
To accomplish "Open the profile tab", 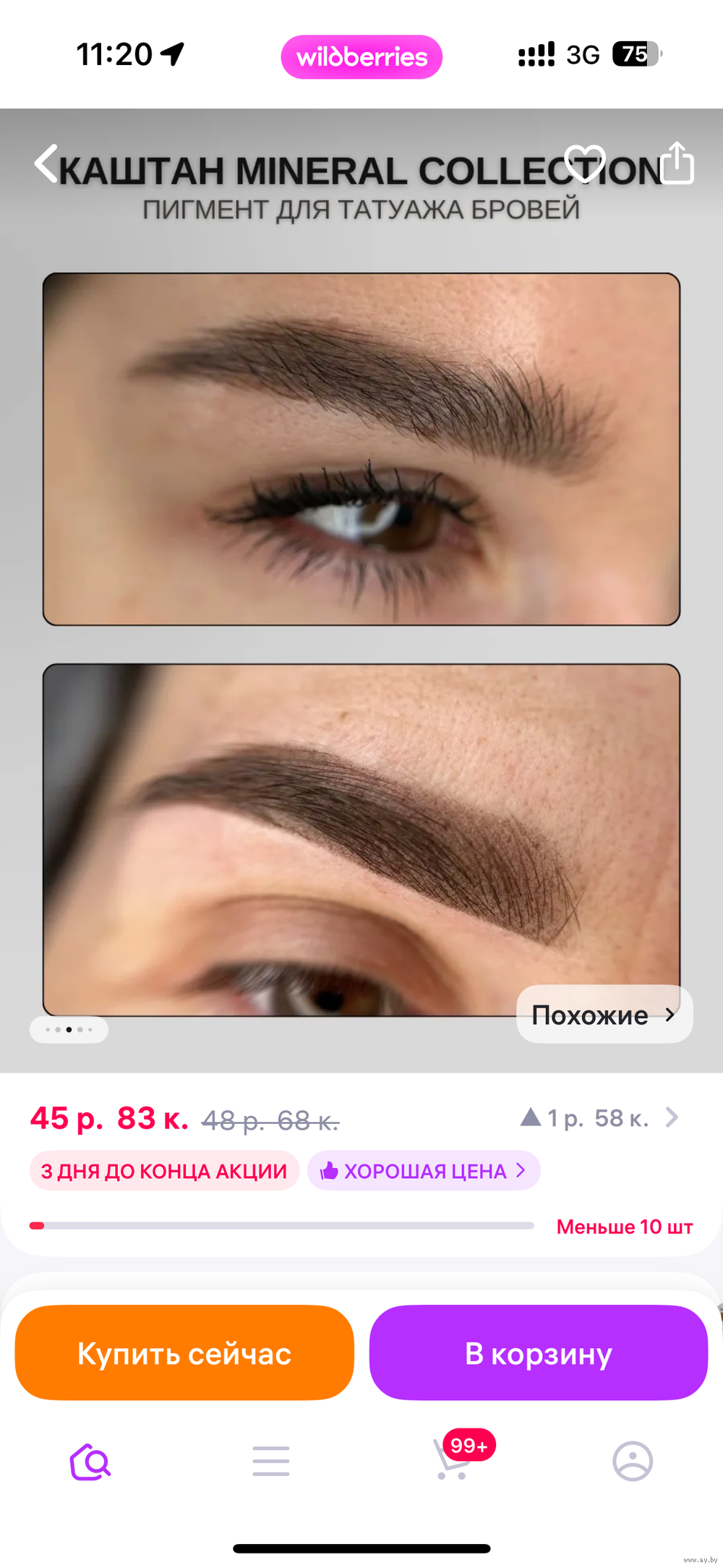I will 633,1462.
